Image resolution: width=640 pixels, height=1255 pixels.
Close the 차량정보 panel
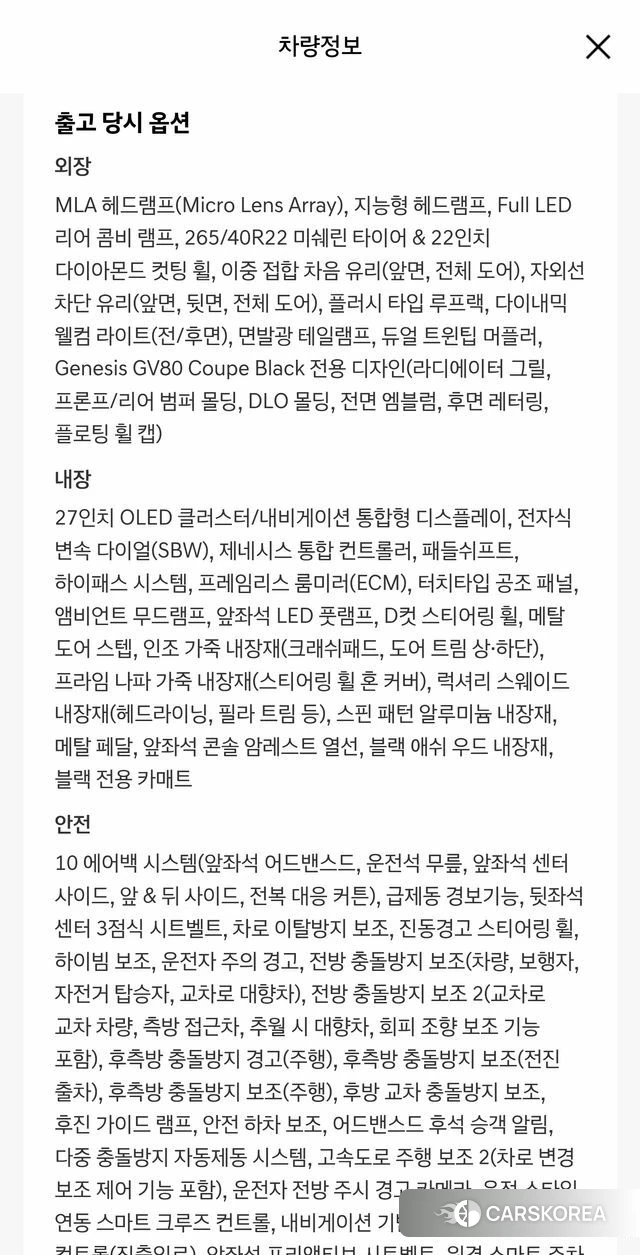click(x=598, y=46)
